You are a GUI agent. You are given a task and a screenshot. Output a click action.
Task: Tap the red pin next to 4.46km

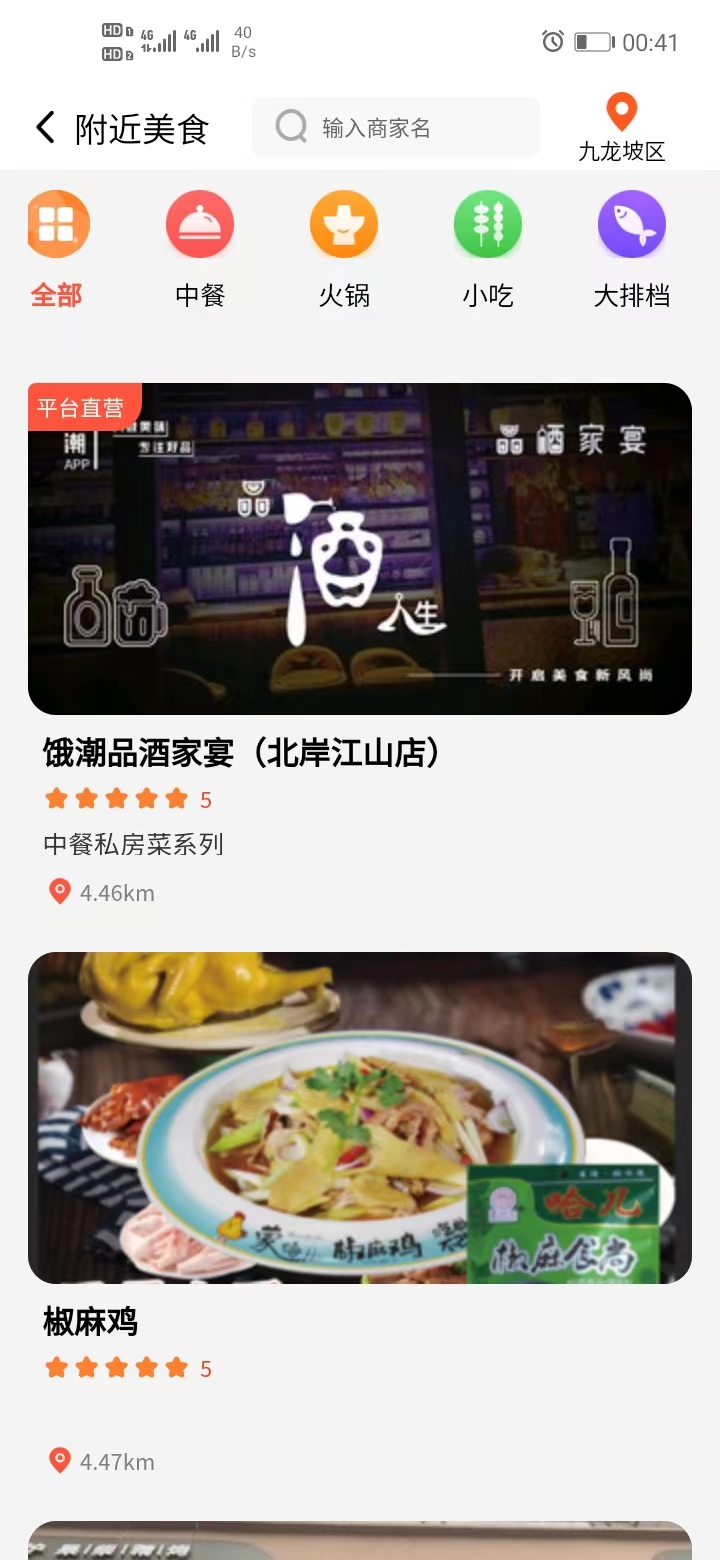pos(59,892)
